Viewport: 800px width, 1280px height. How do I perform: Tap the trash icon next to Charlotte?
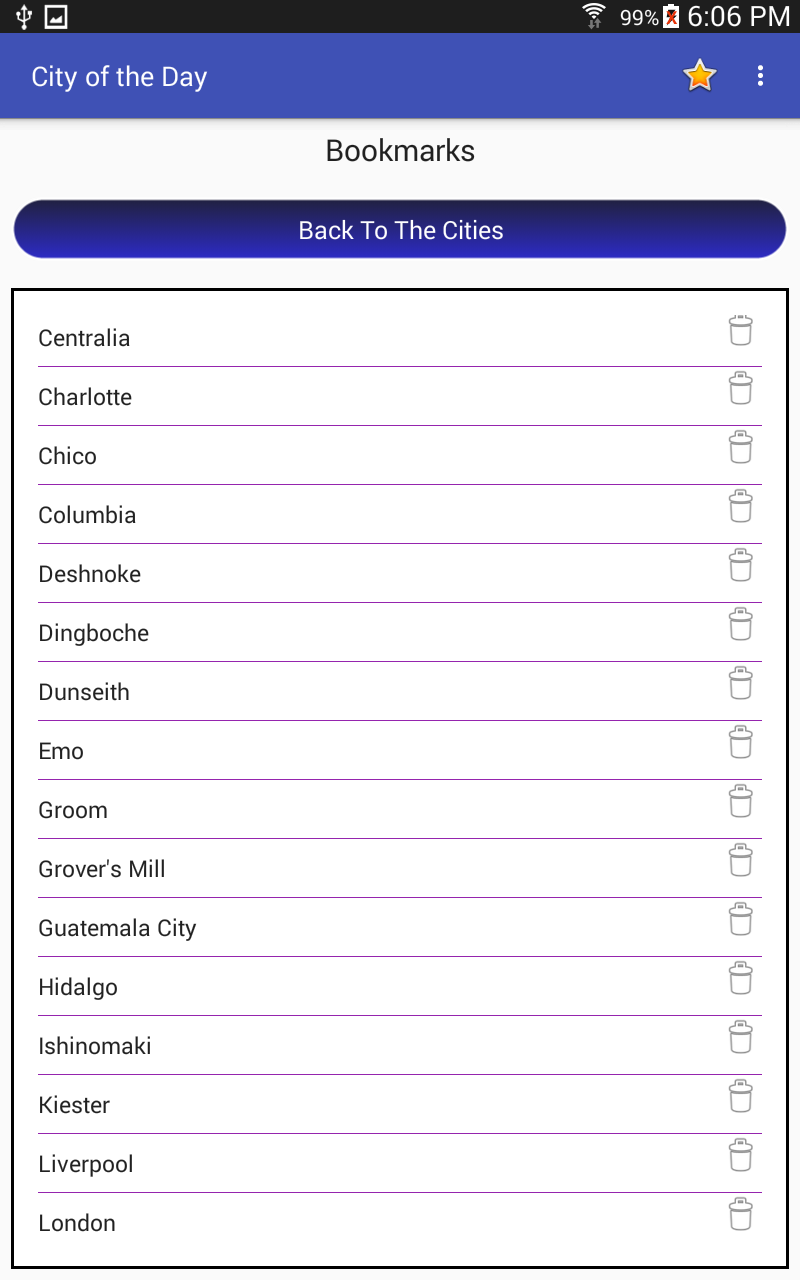pyautogui.click(x=740, y=390)
